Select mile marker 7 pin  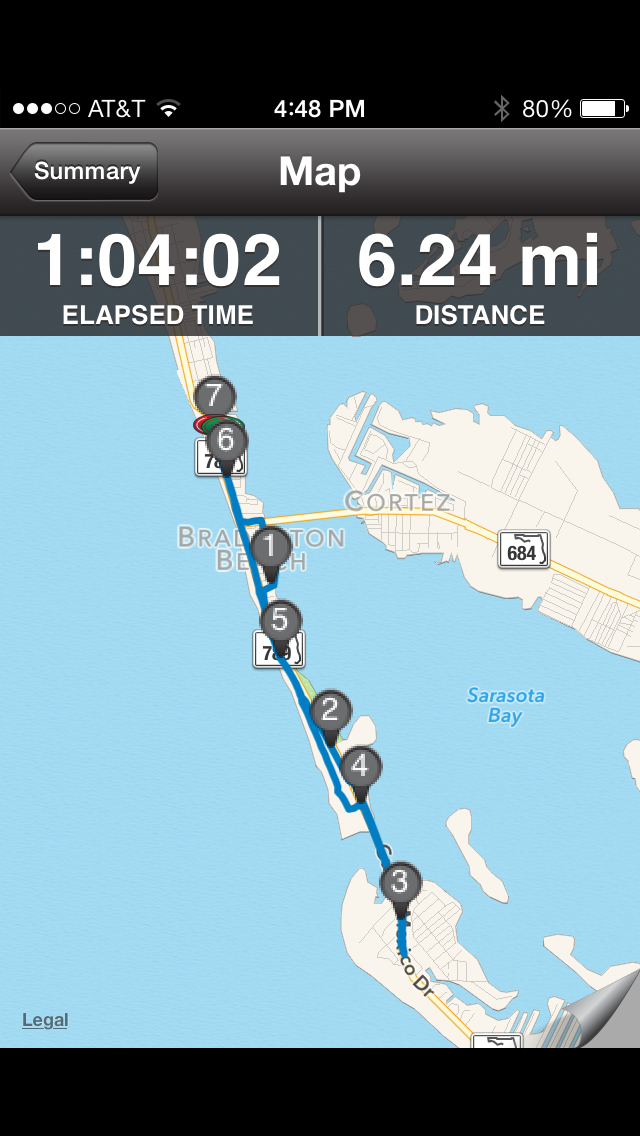pyautogui.click(x=214, y=395)
